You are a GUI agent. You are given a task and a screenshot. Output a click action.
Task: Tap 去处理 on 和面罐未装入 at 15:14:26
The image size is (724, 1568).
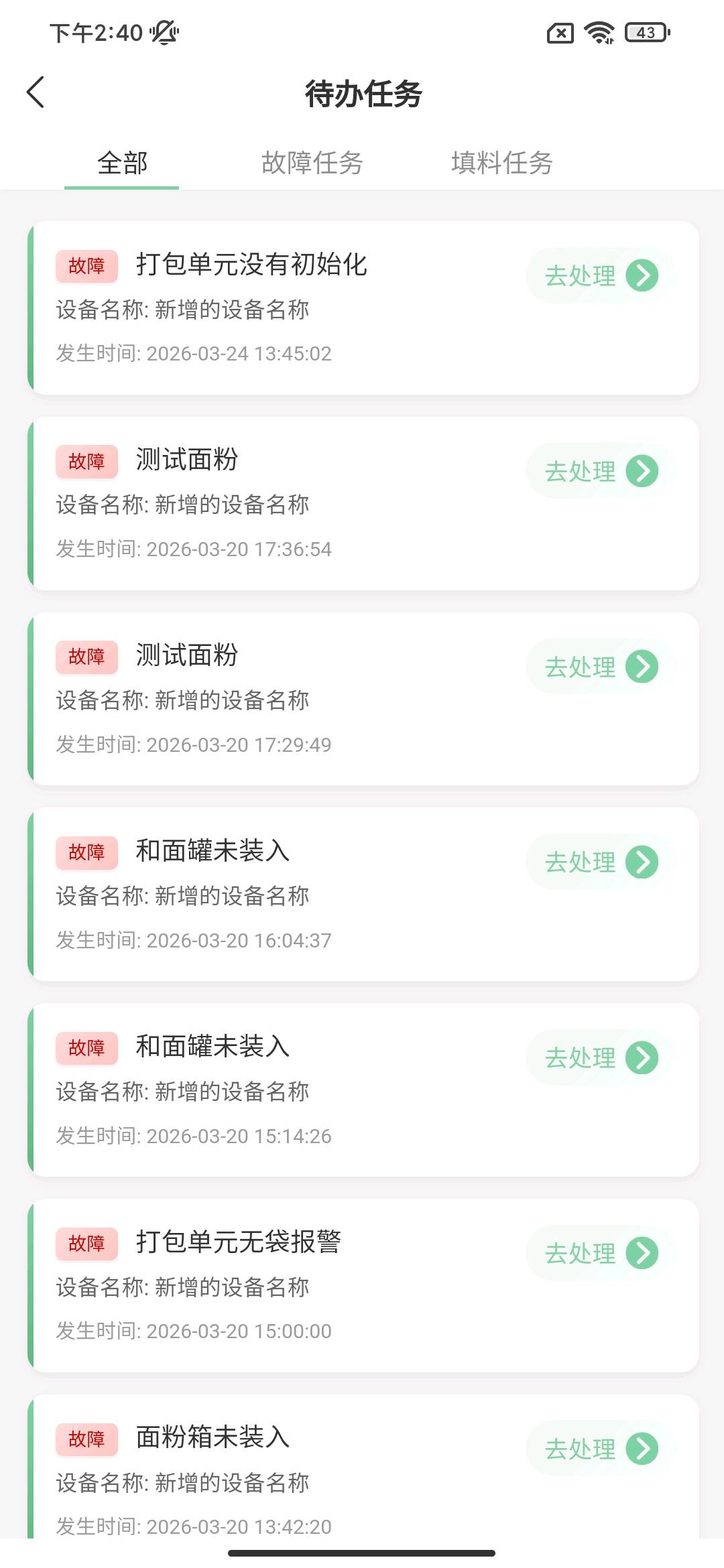pos(601,1058)
